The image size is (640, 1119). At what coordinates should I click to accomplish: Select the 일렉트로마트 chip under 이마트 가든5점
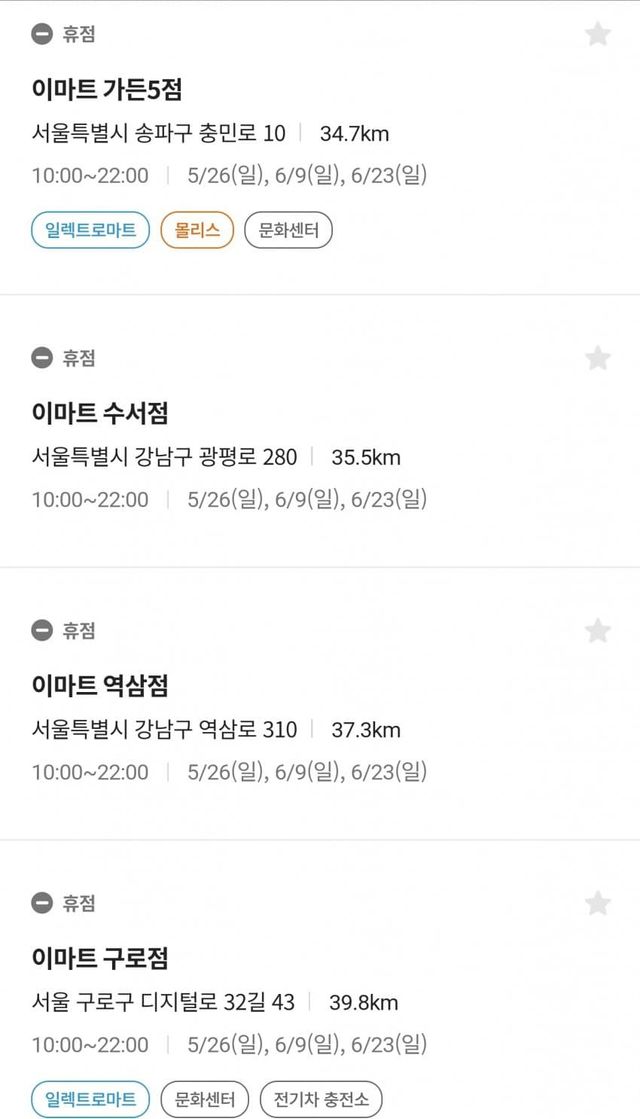[90, 232]
